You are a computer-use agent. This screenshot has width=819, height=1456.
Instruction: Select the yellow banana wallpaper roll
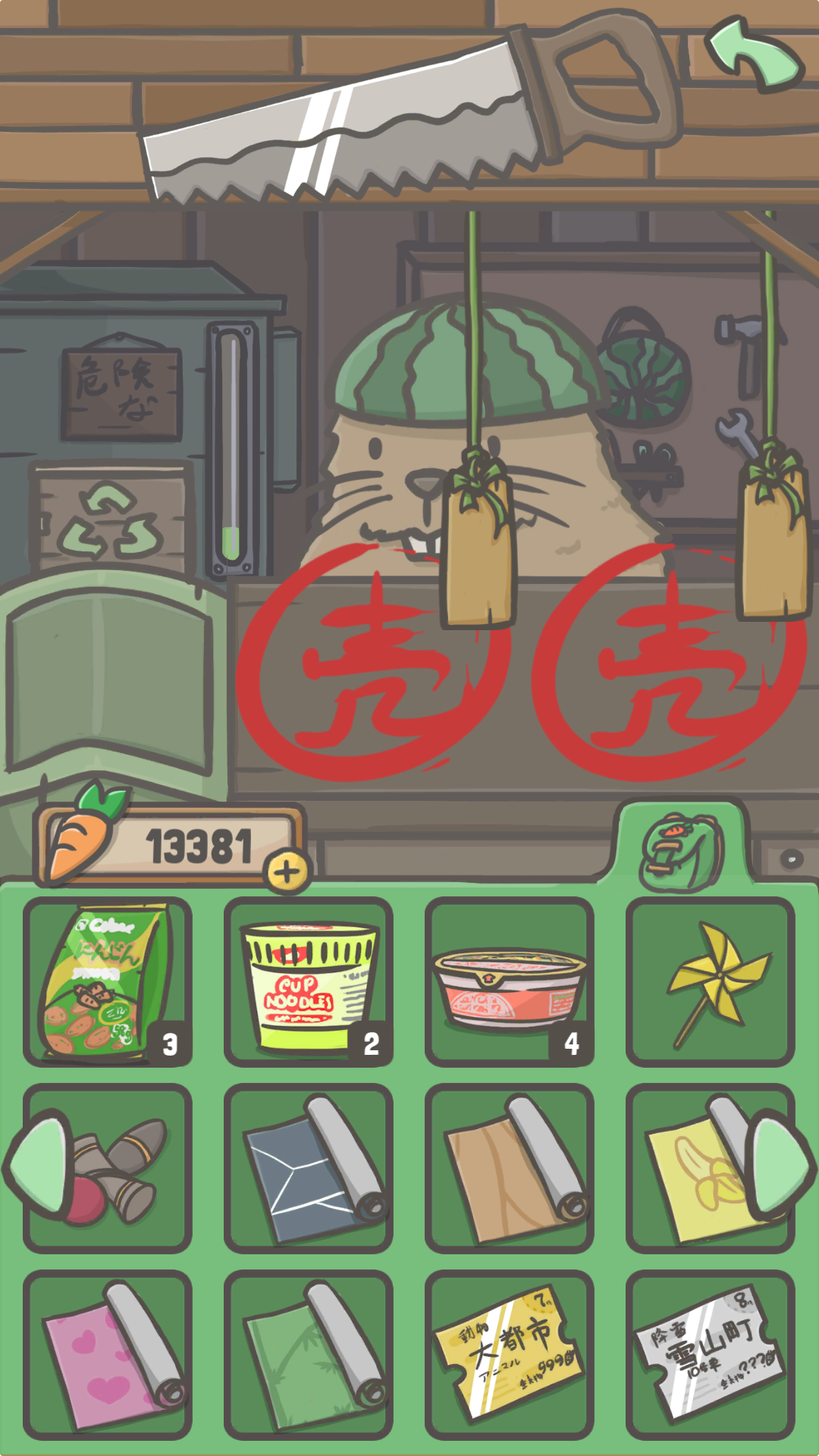(698, 1169)
